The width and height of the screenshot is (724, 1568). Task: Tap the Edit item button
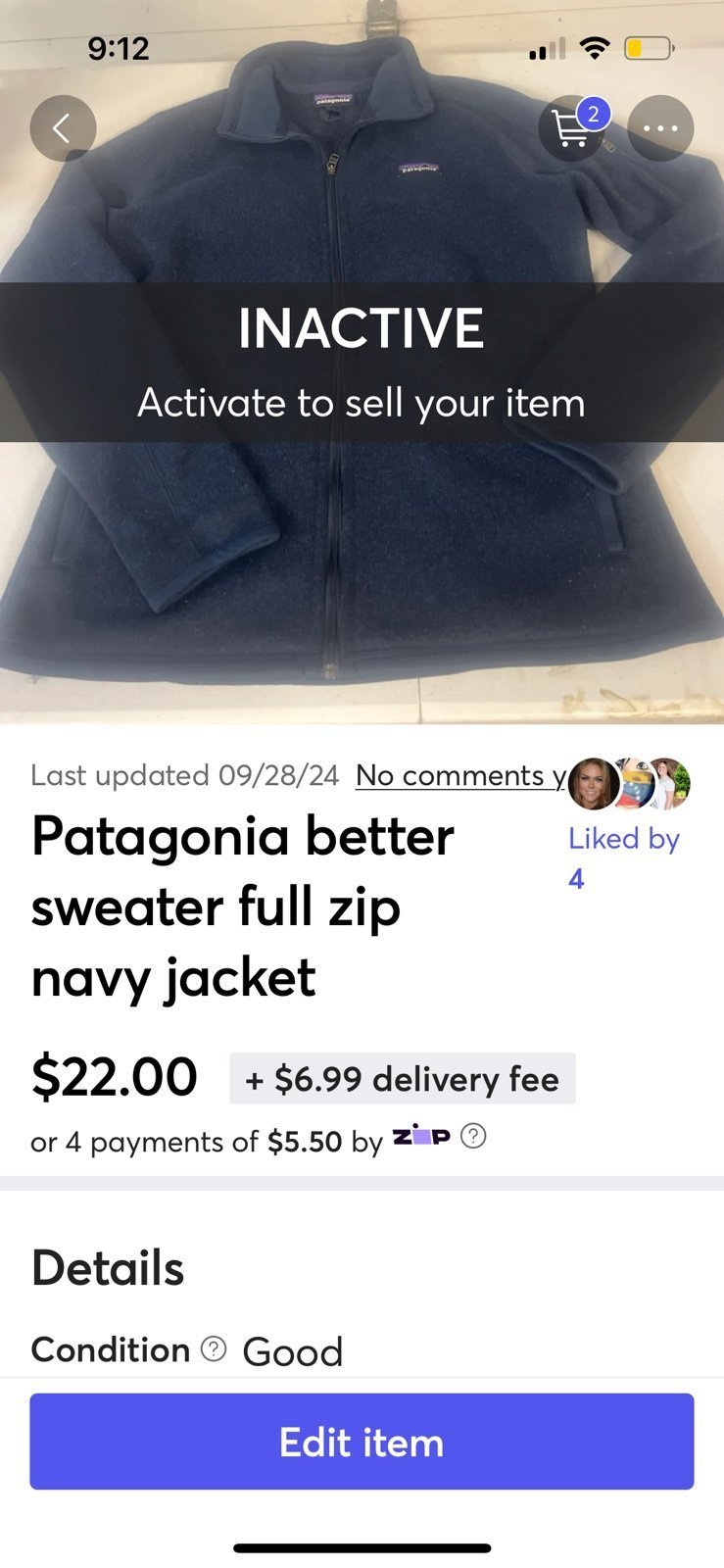362,1442
